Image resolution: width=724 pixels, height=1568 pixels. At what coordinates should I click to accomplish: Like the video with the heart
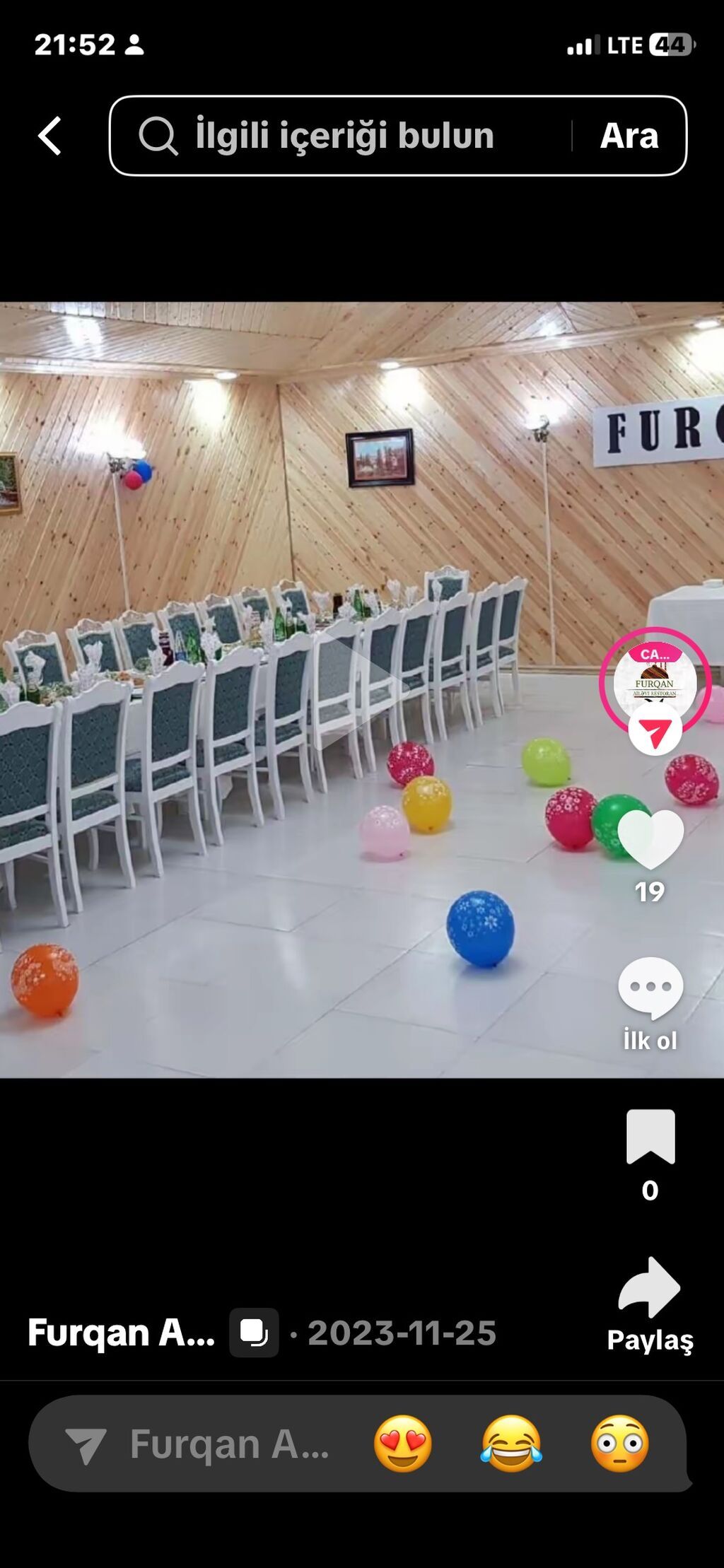click(650, 838)
